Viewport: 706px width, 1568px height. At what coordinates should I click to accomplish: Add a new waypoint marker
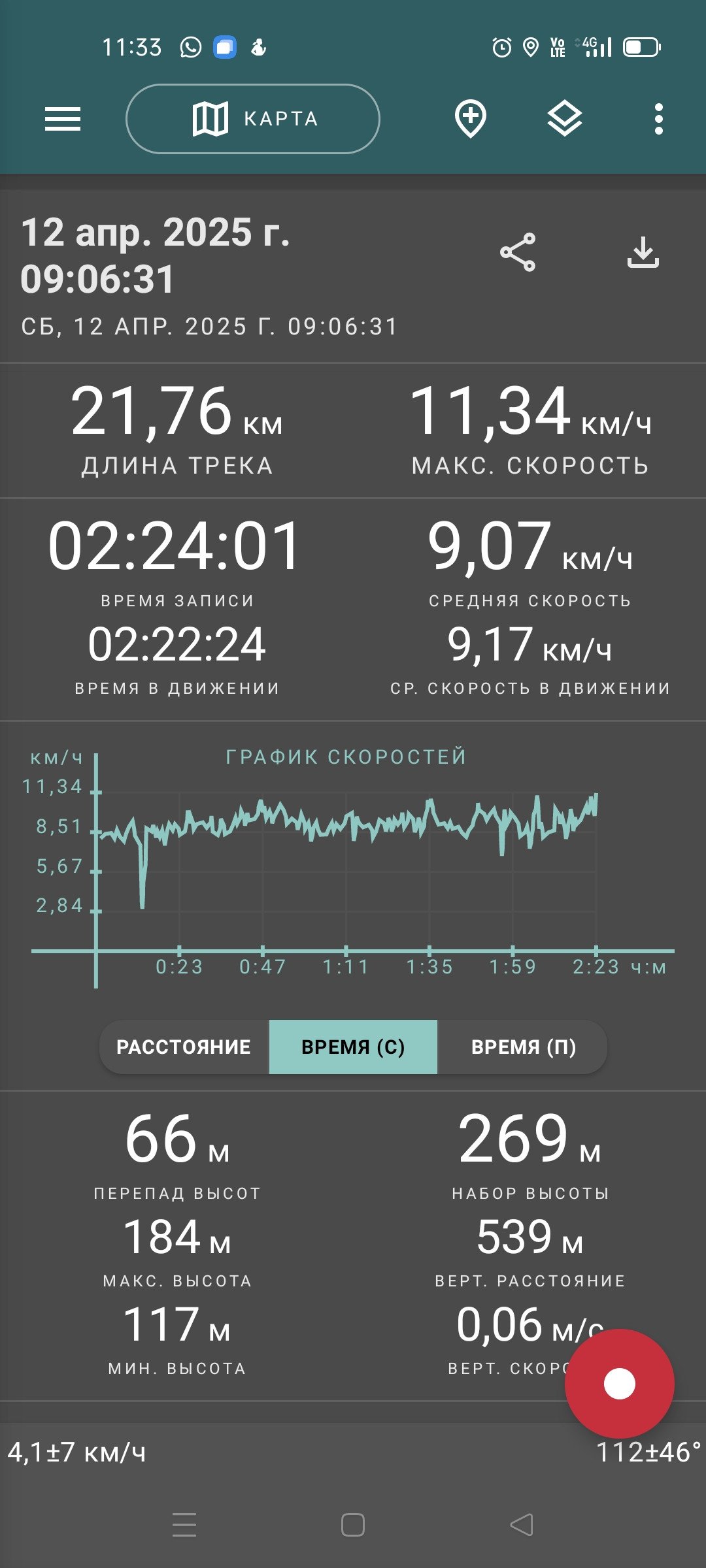(x=471, y=119)
